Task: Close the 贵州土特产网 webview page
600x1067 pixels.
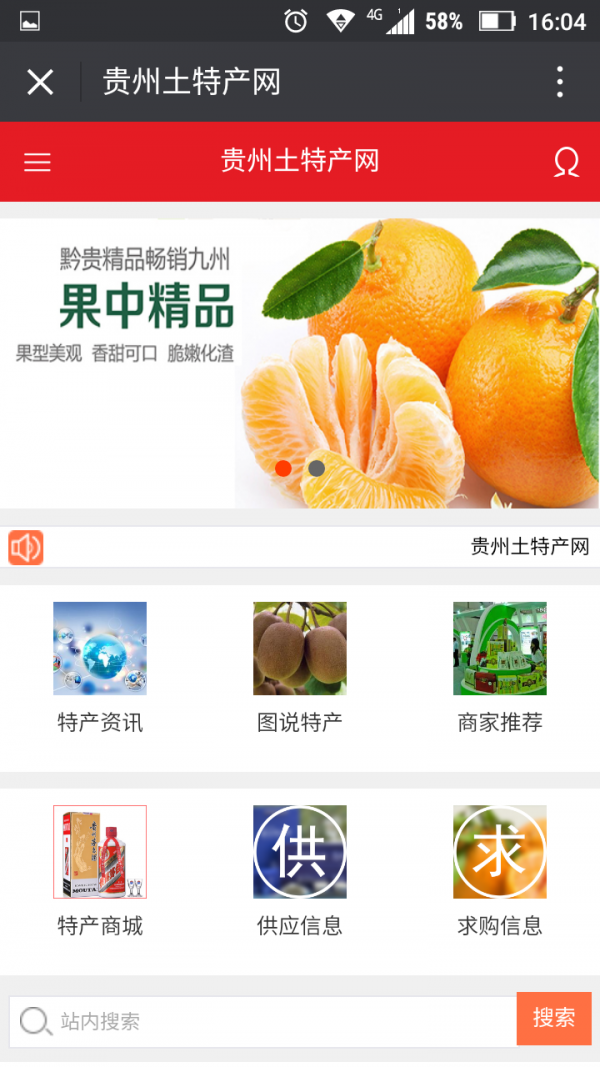Action: click(x=40, y=82)
